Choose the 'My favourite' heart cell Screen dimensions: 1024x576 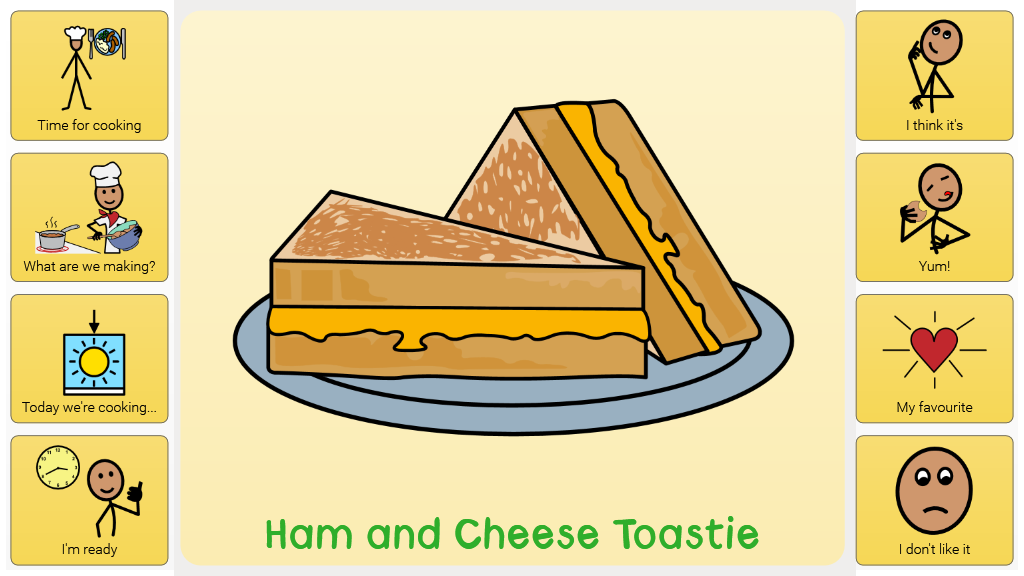tap(934, 358)
